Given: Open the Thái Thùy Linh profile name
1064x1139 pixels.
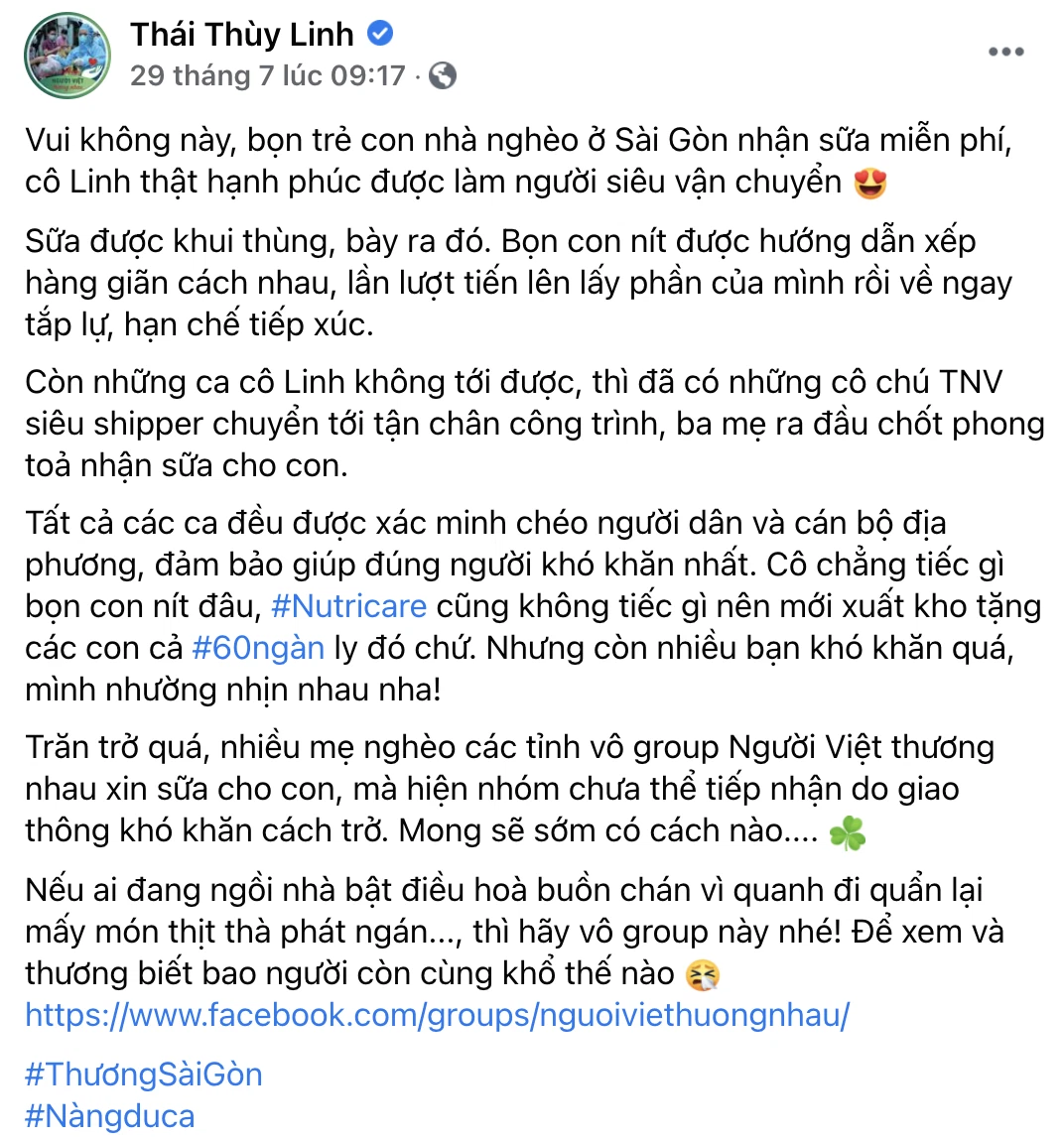Looking at the screenshot, I should [x=241, y=34].
